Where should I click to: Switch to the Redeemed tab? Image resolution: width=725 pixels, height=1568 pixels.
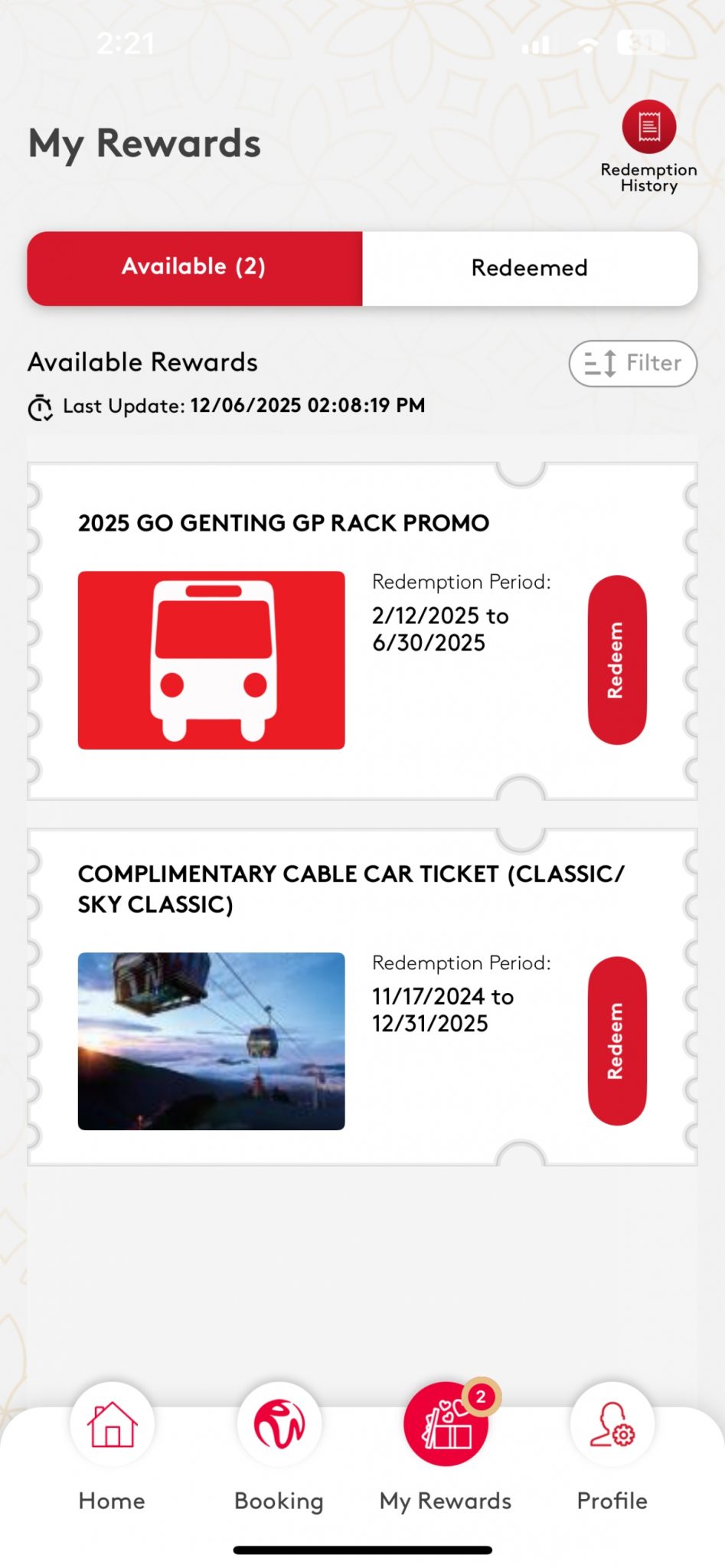click(x=529, y=267)
